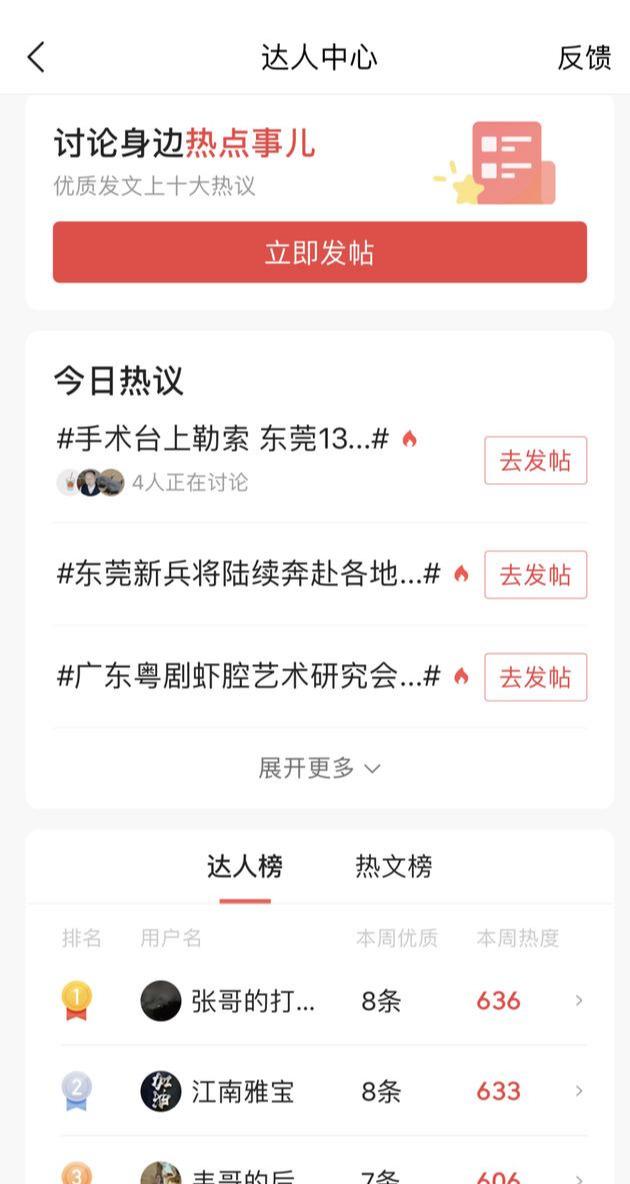This screenshot has width=630, height=1184.
Task: Switch to the 达人榜 tab
Action: click(245, 866)
